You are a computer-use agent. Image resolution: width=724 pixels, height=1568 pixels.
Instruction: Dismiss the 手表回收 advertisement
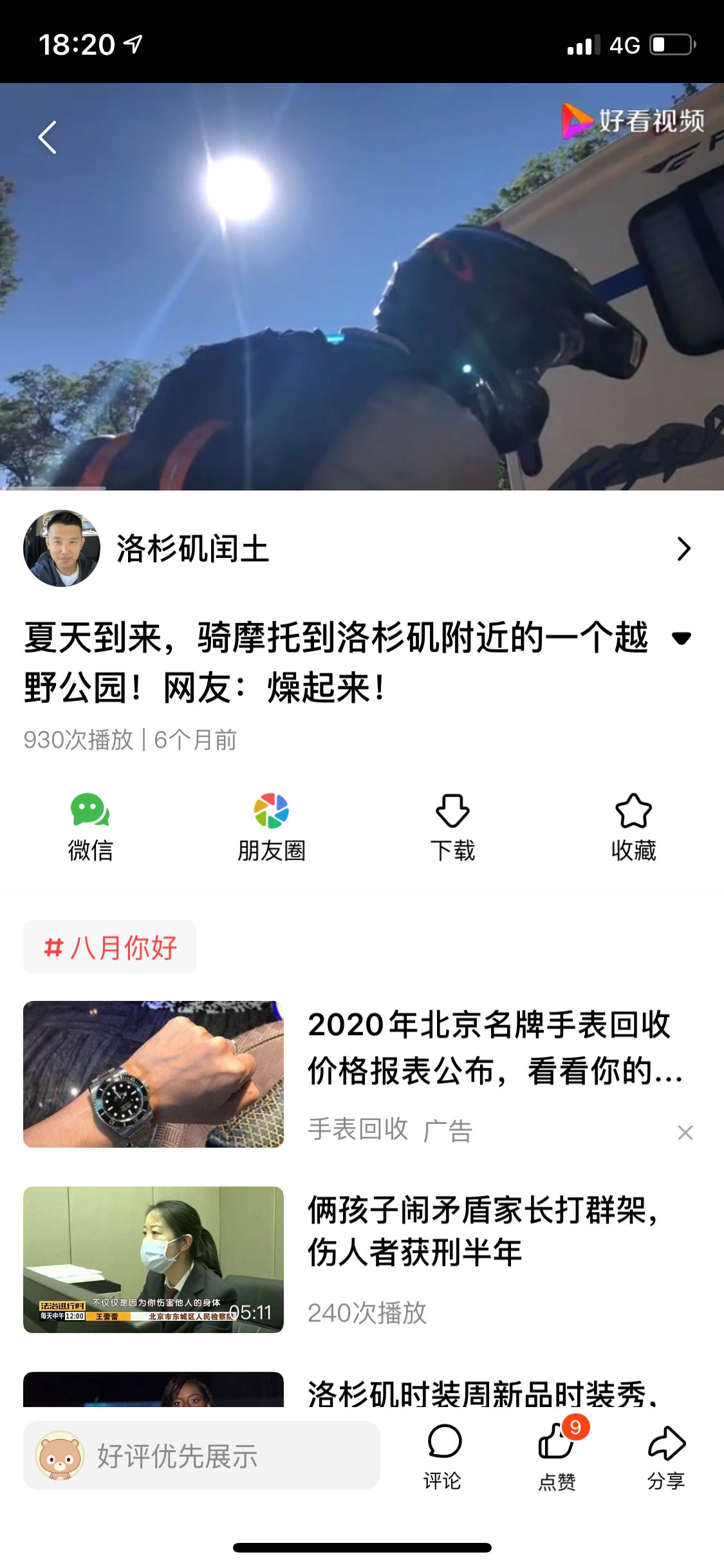click(685, 1132)
